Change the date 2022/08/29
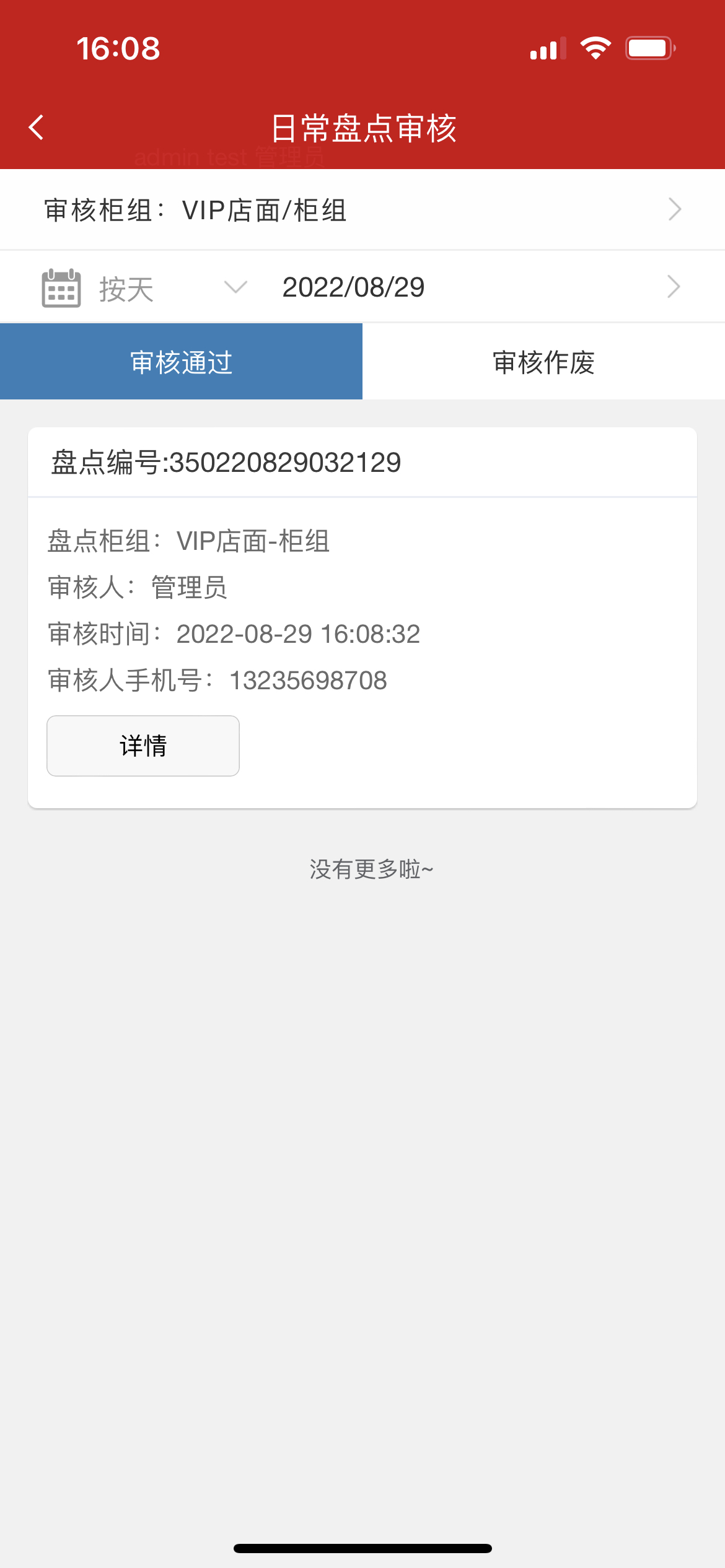 477,287
